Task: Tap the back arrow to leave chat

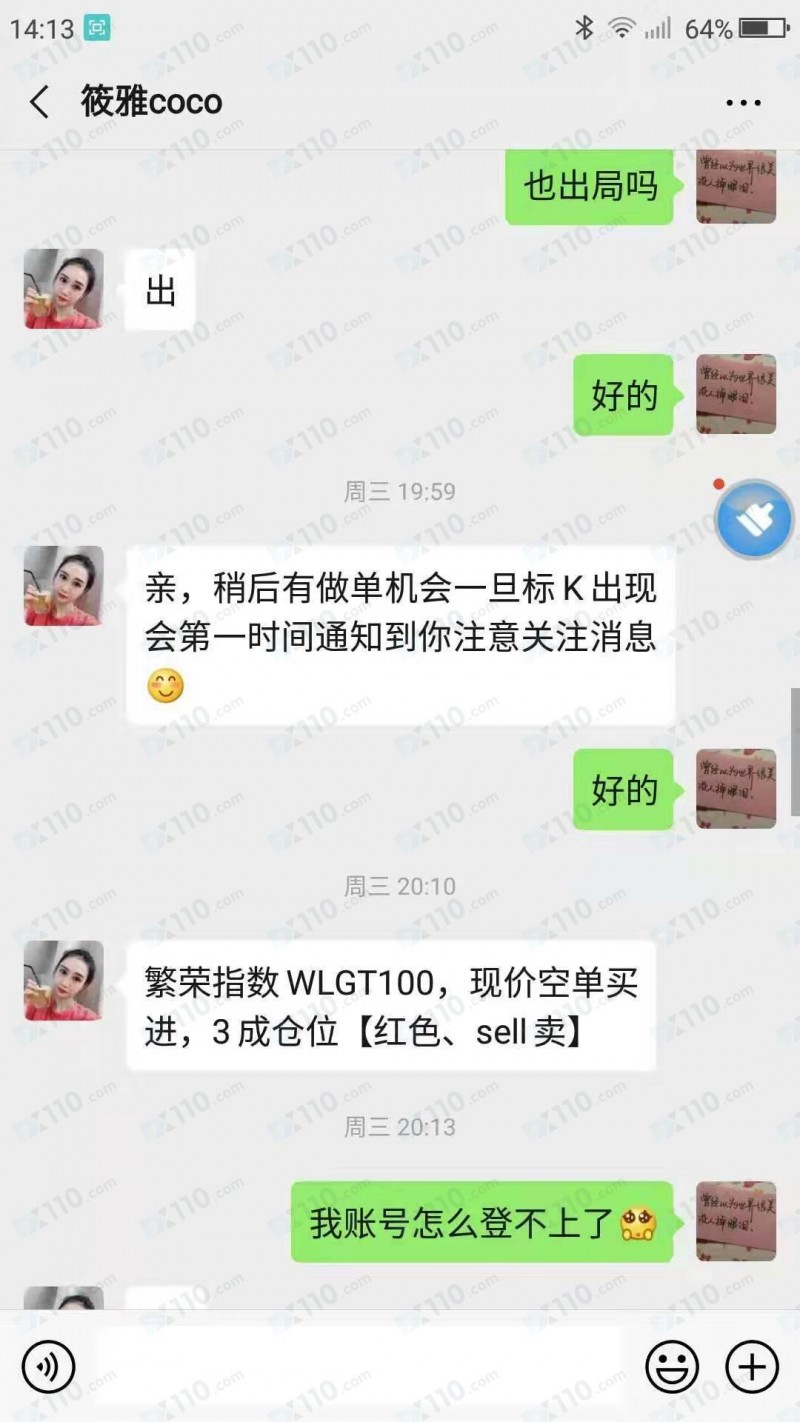Action: point(36,101)
